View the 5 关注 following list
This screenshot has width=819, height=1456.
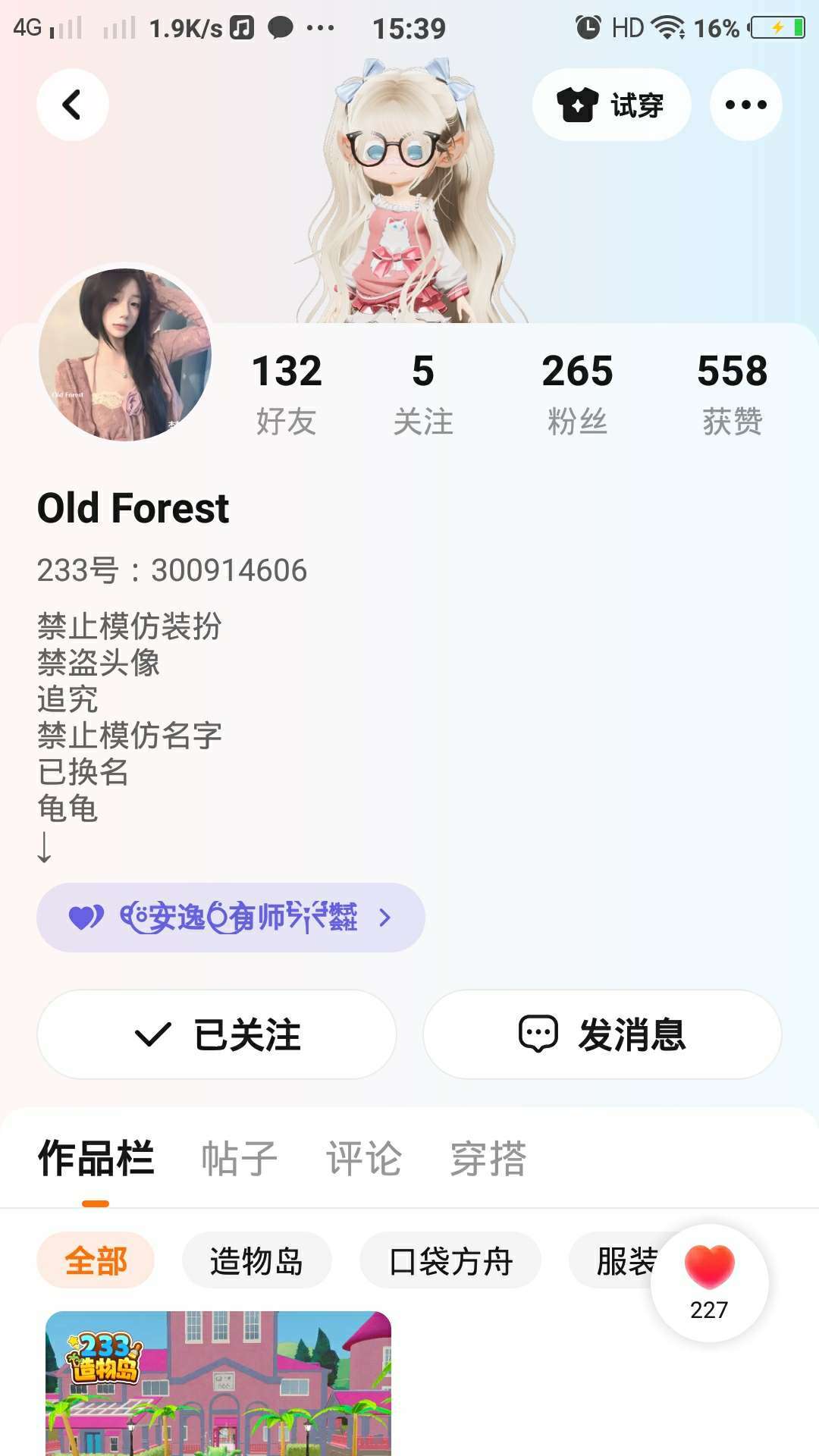click(x=423, y=393)
